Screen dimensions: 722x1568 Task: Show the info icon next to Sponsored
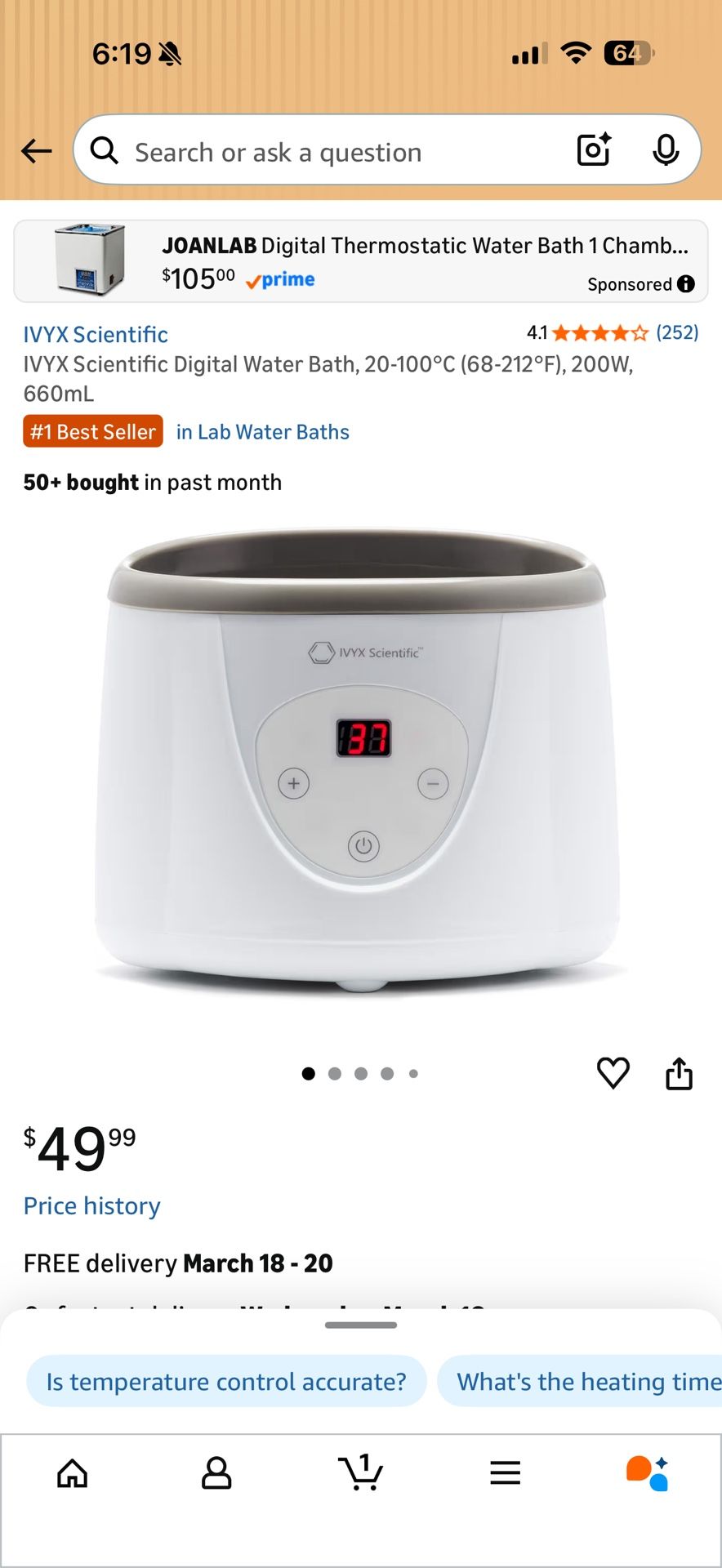tap(686, 283)
